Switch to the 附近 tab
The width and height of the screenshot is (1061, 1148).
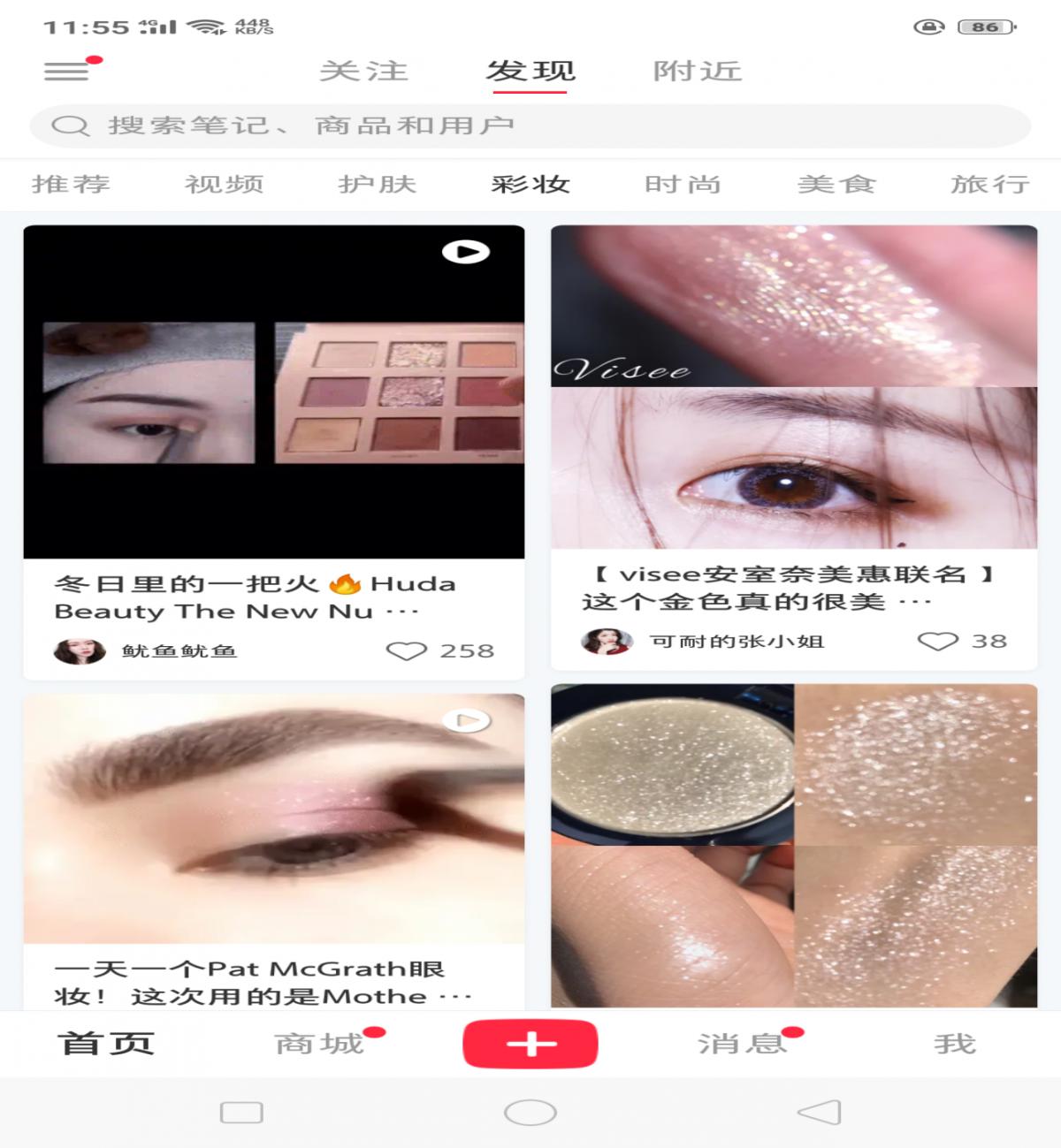click(697, 71)
